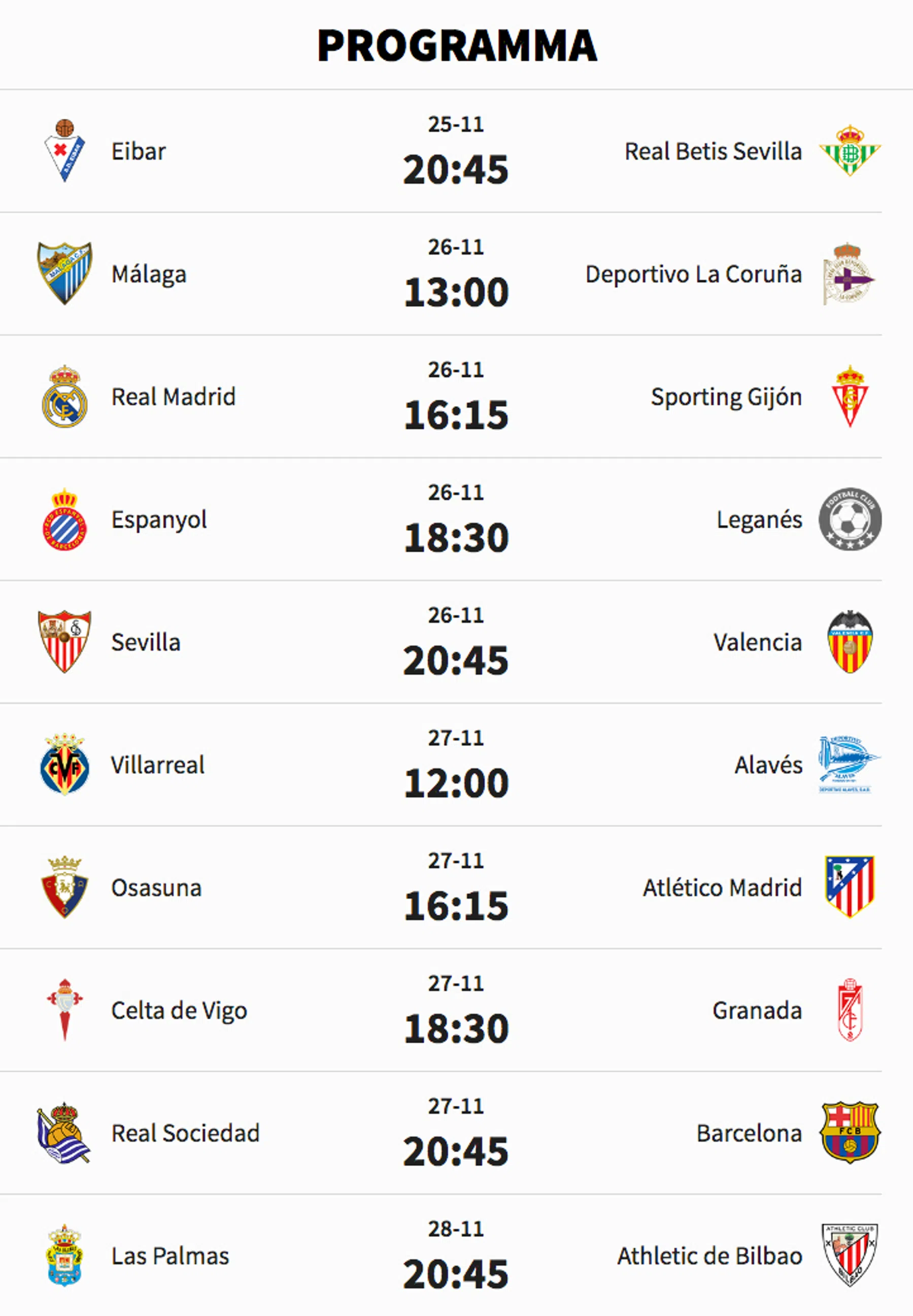The width and height of the screenshot is (913, 1316).
Task: View Real Madrid vs Sporting Gijón match details
Action: [x=456, y=398]
